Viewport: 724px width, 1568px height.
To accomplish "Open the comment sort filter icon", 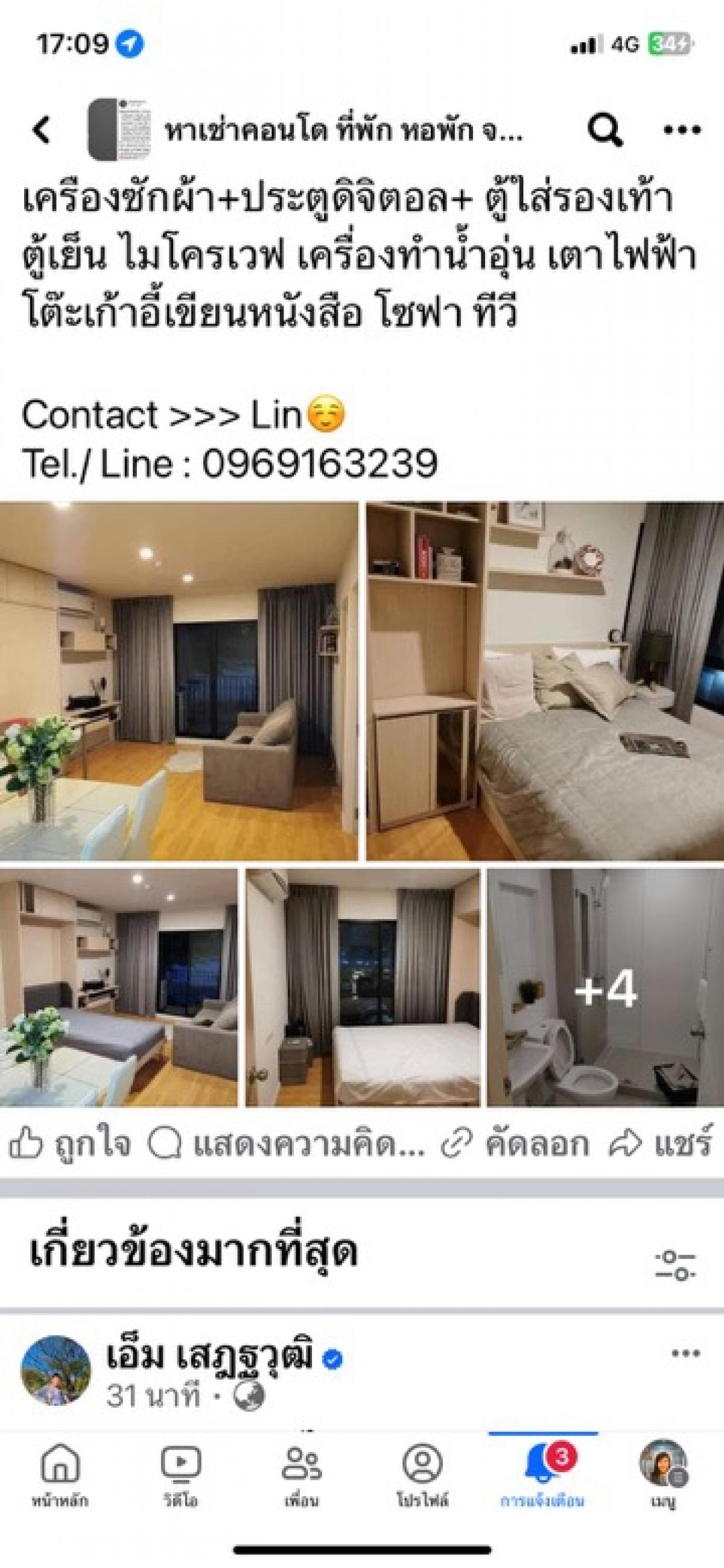I will click(x=675, y=1265).
